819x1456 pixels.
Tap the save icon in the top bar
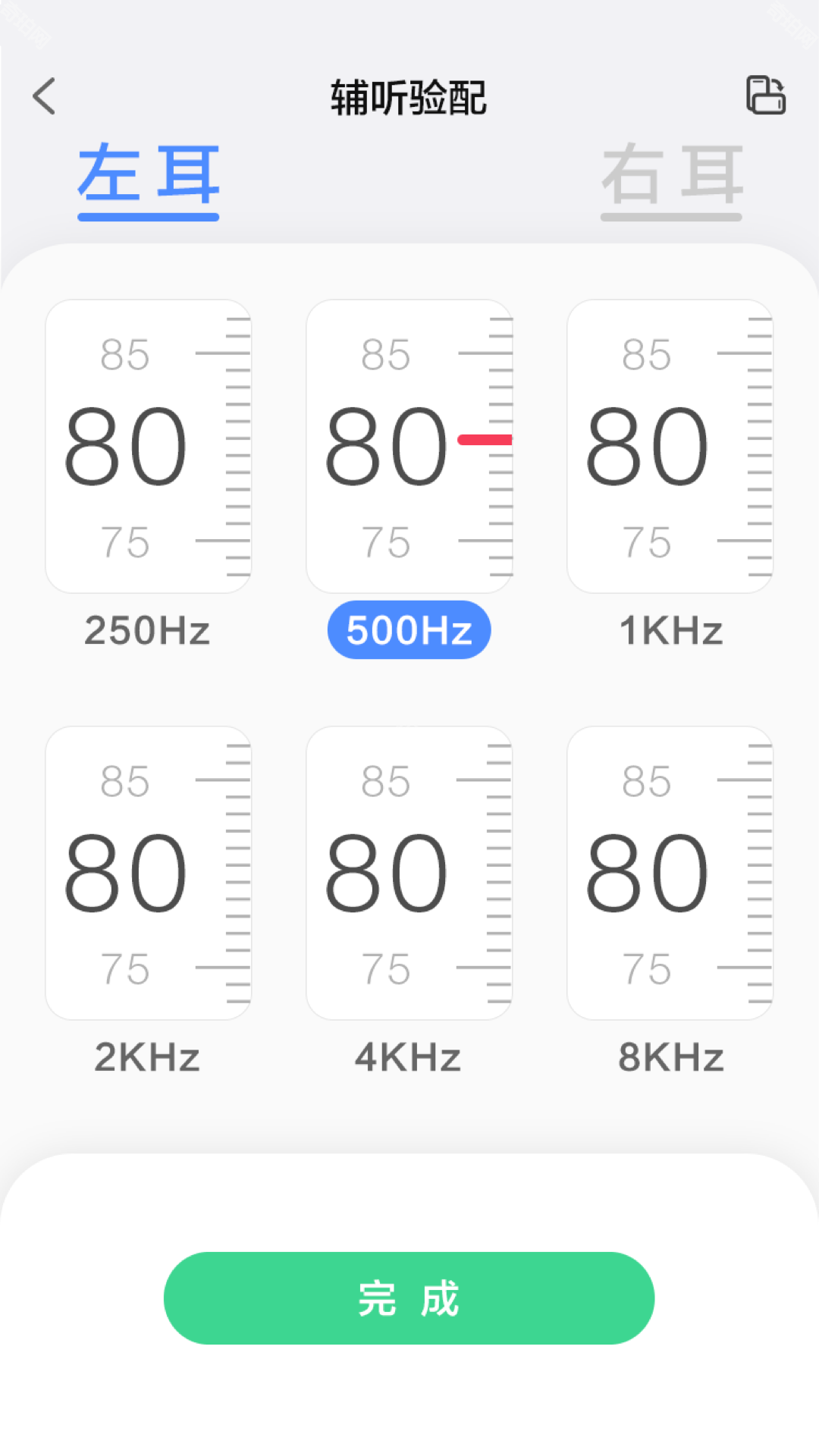(765, 96)
